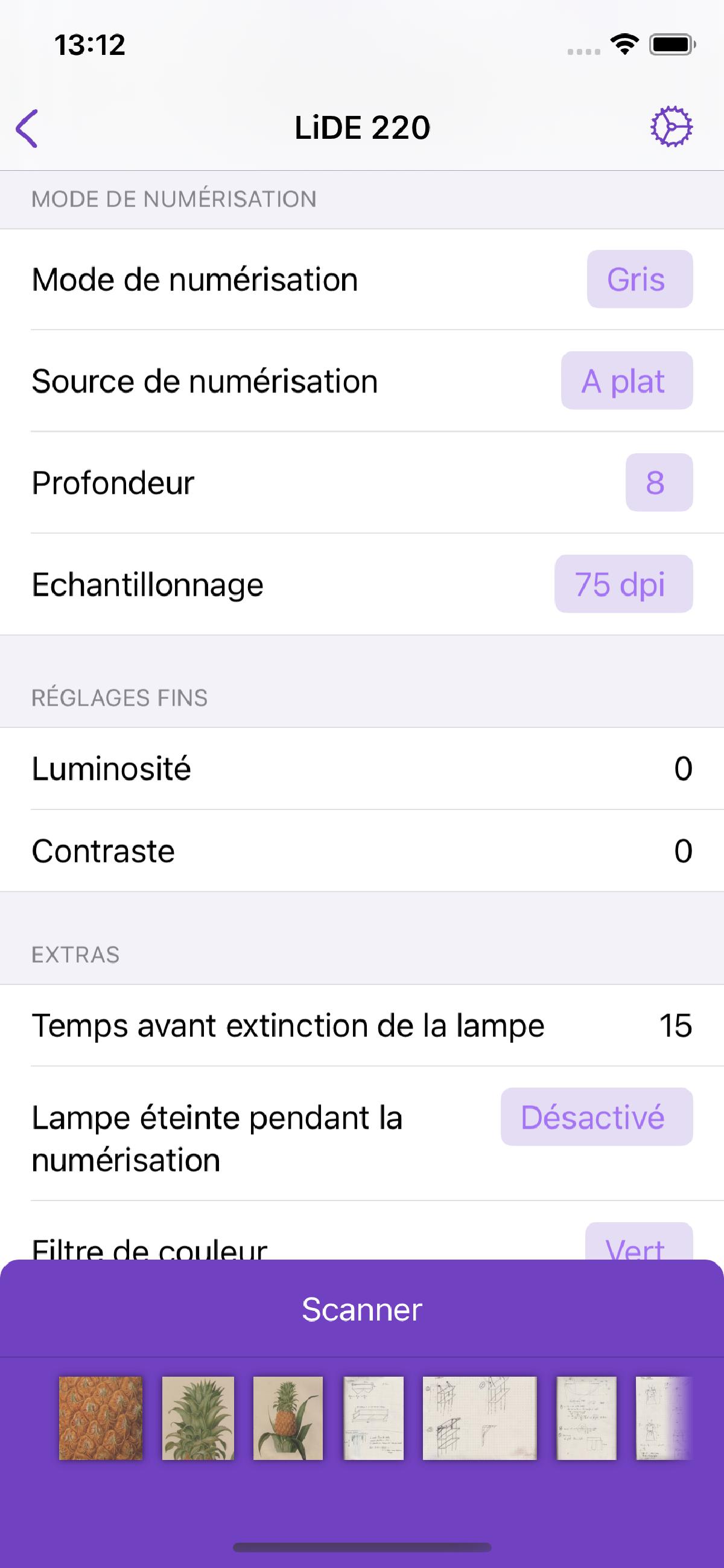Open the scanner settings gear icon

click(671, 127)
